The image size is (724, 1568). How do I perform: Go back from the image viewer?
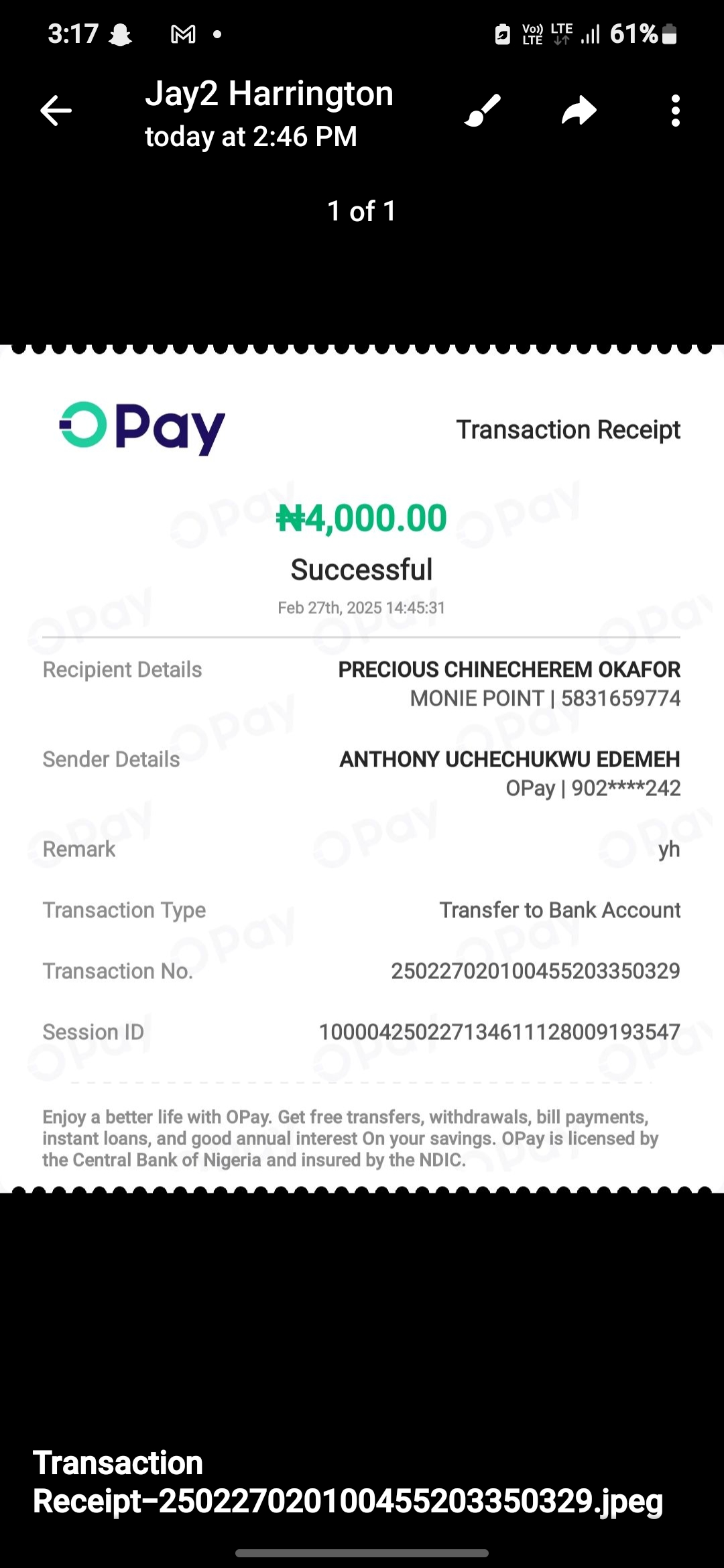[56, 111]
